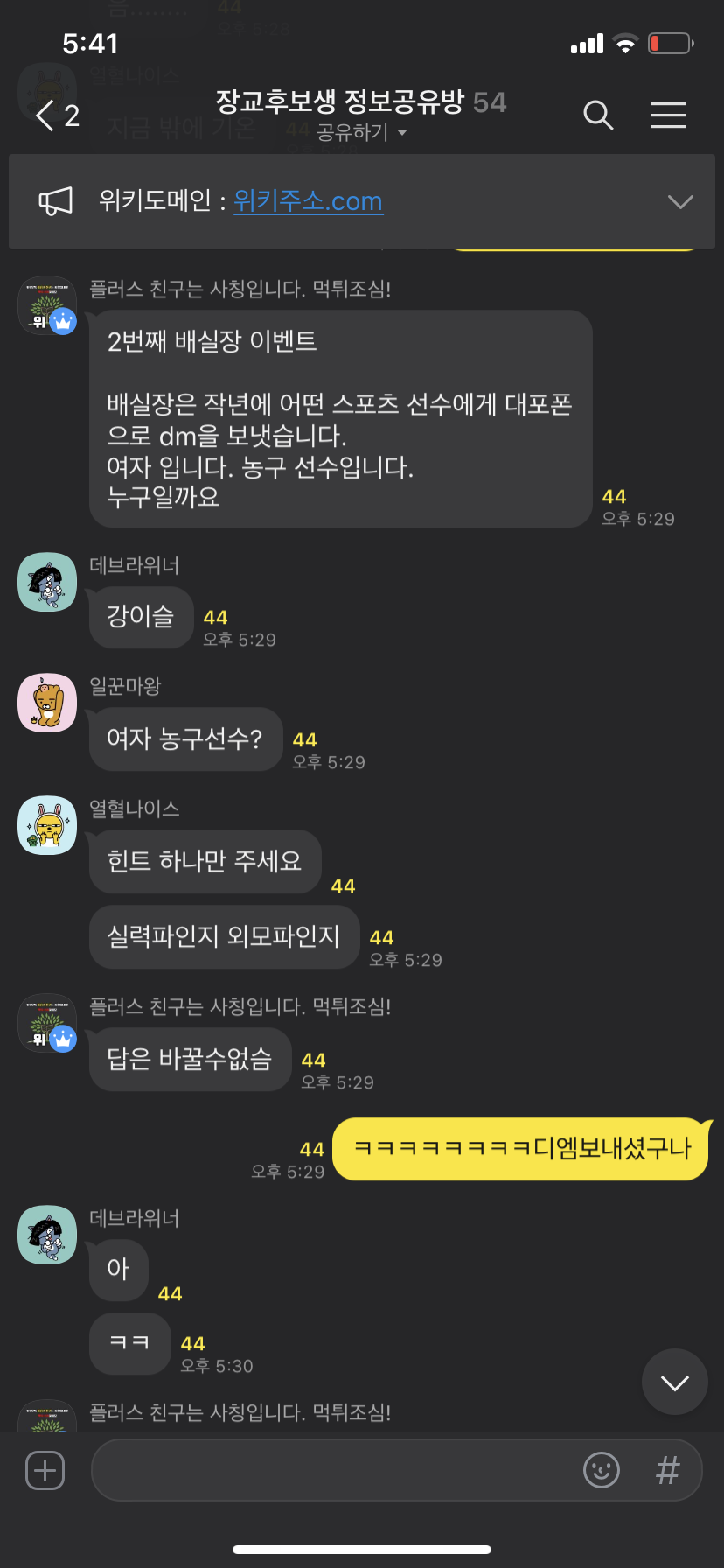The width and height of the screenshot is (724, 1568).
Task: Open the plus attachment menu
Action: coord(45,1470)
